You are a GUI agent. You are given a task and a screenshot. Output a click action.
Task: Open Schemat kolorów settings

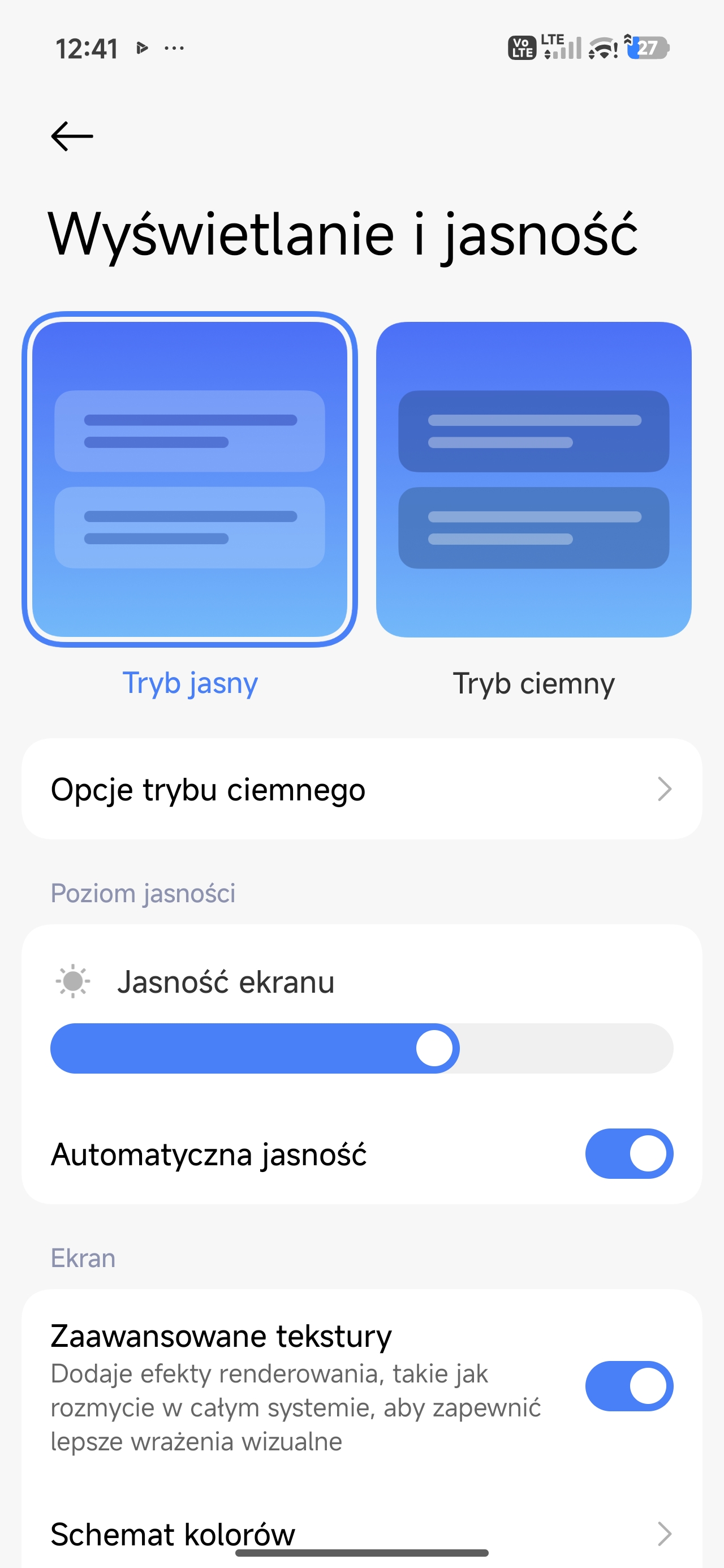tap(361, 1534)
